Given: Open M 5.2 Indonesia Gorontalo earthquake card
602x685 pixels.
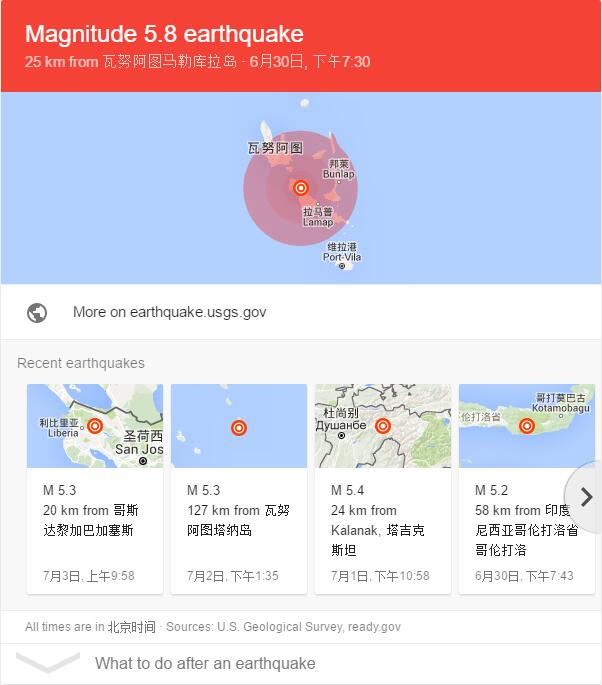Looking at the screenshot, I should (x=520, y=488).
